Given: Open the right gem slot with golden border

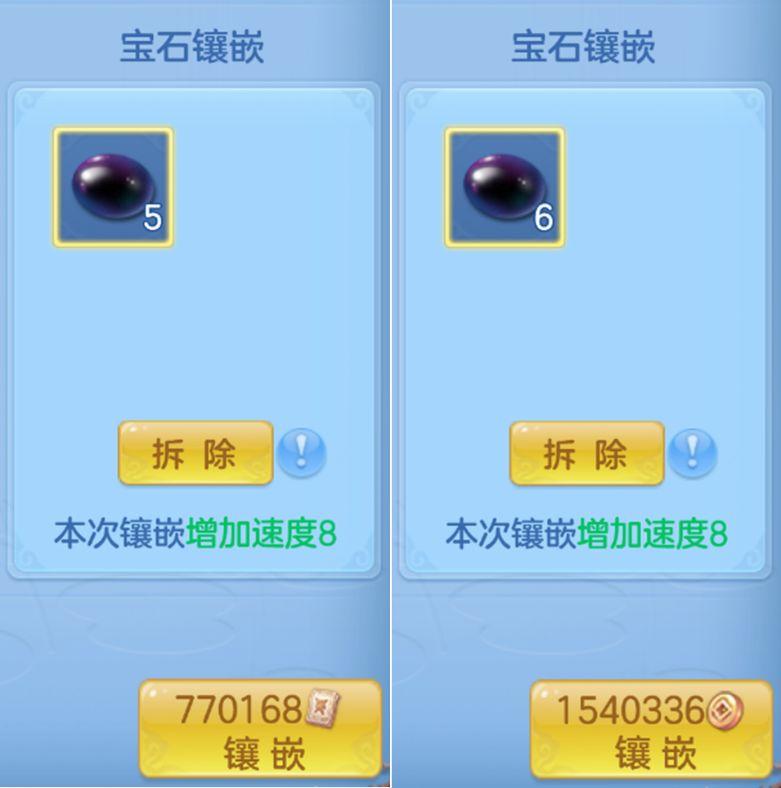Looking at the screenshot, I should (x=503, y=188).
